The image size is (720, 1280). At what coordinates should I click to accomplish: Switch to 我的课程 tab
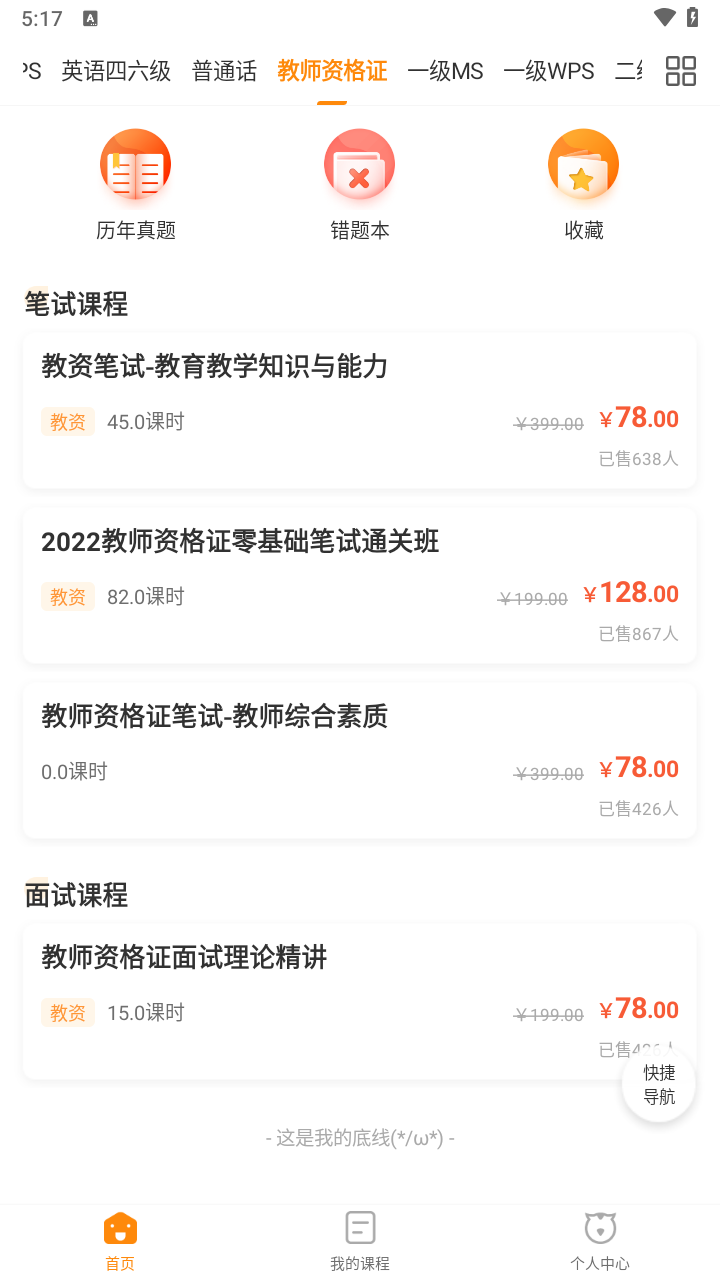360,1242
